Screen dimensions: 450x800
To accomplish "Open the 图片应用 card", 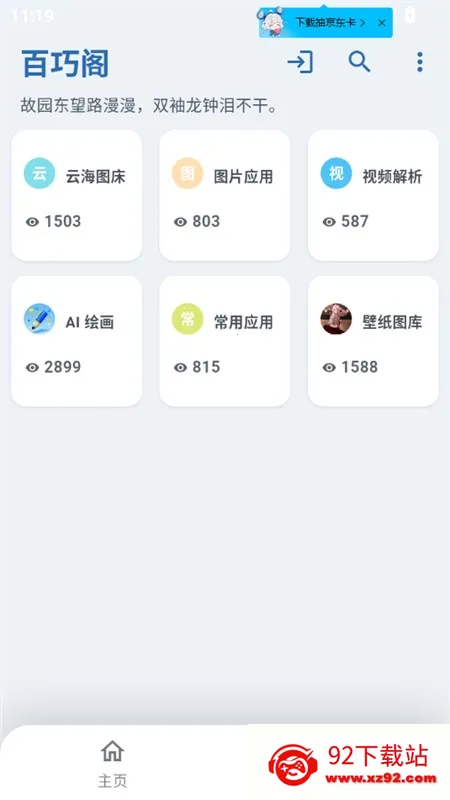I will 225,195.
